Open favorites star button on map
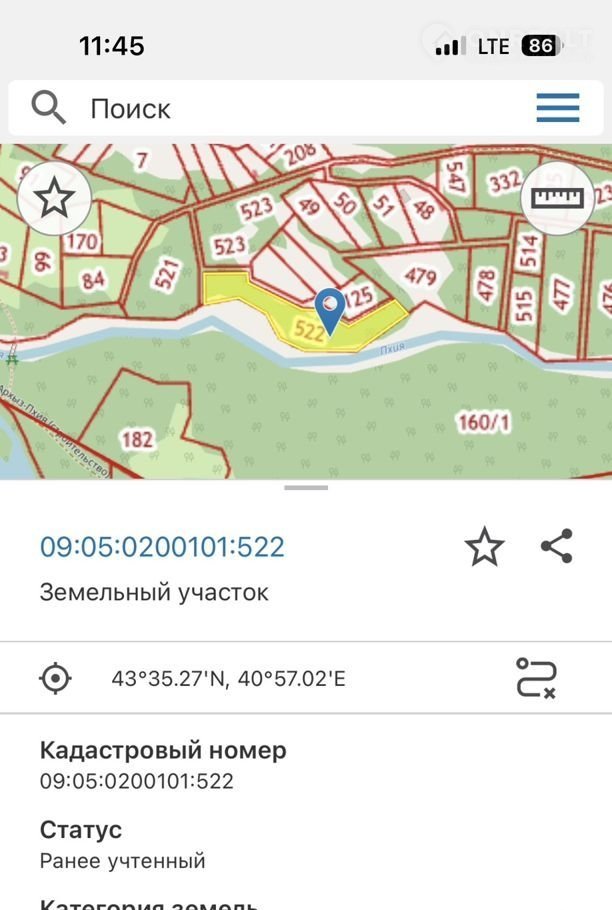 click(x=54, y=198)
